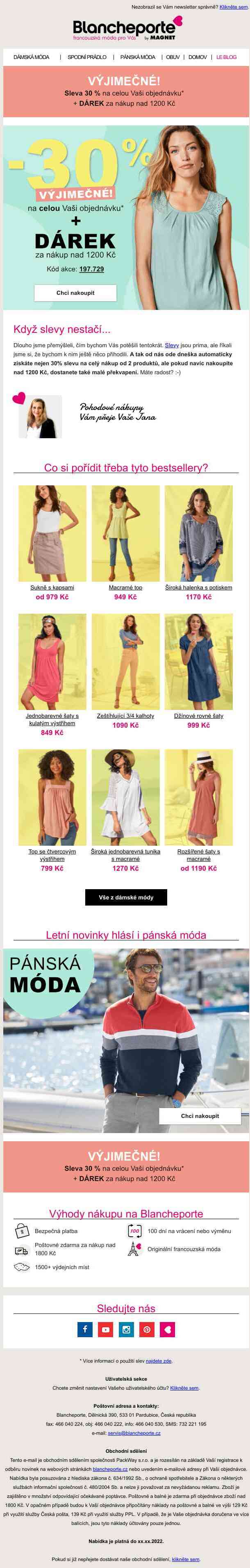Go to SPODNÍ PRÁDLO section
Screen dimensions: 250x1568
(87, 57)
